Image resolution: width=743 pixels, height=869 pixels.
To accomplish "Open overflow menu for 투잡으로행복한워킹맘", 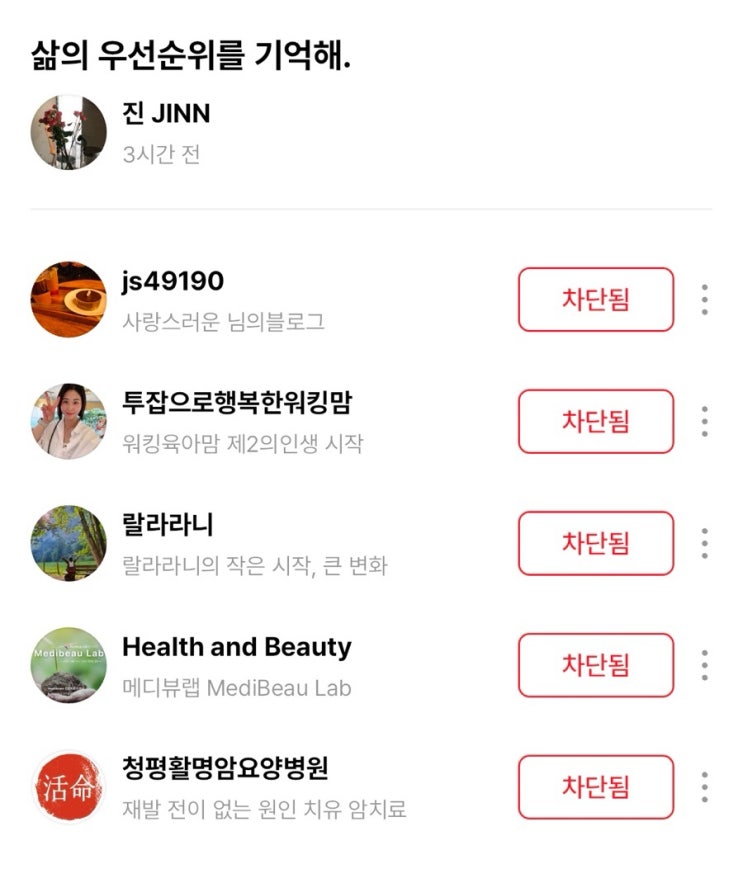I will click(x=705, y=421).
